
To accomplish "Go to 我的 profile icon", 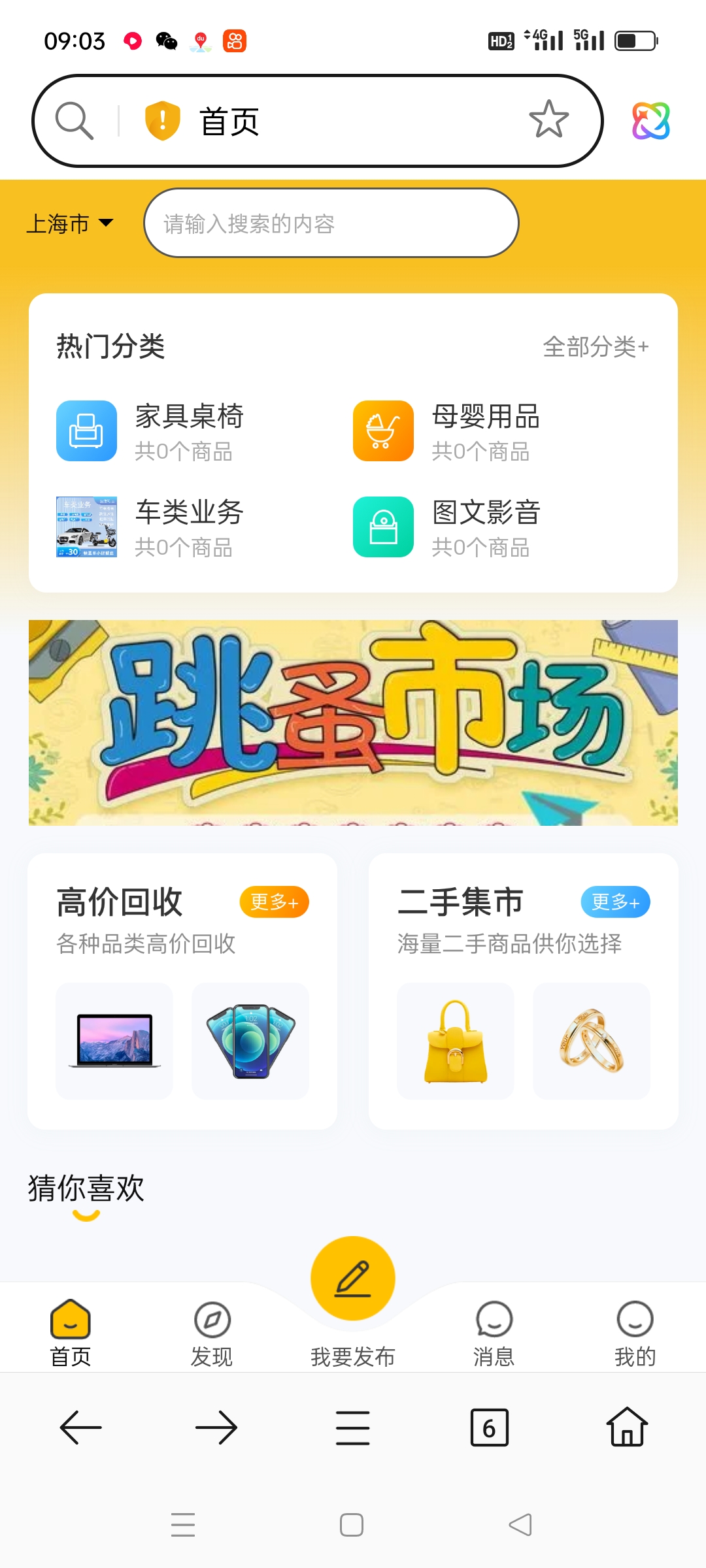I will (x=635, y=1320).
